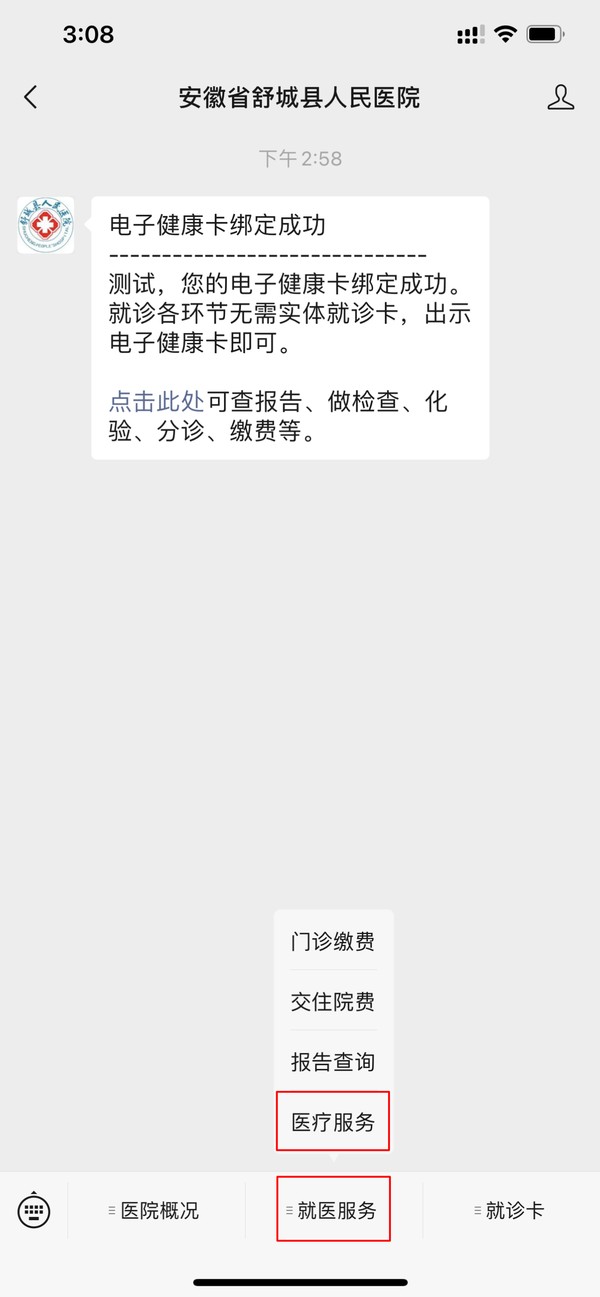Select 门诊缴费 from the popup menu
Viewport: 600px width, 1297px height.
(333, 942)
